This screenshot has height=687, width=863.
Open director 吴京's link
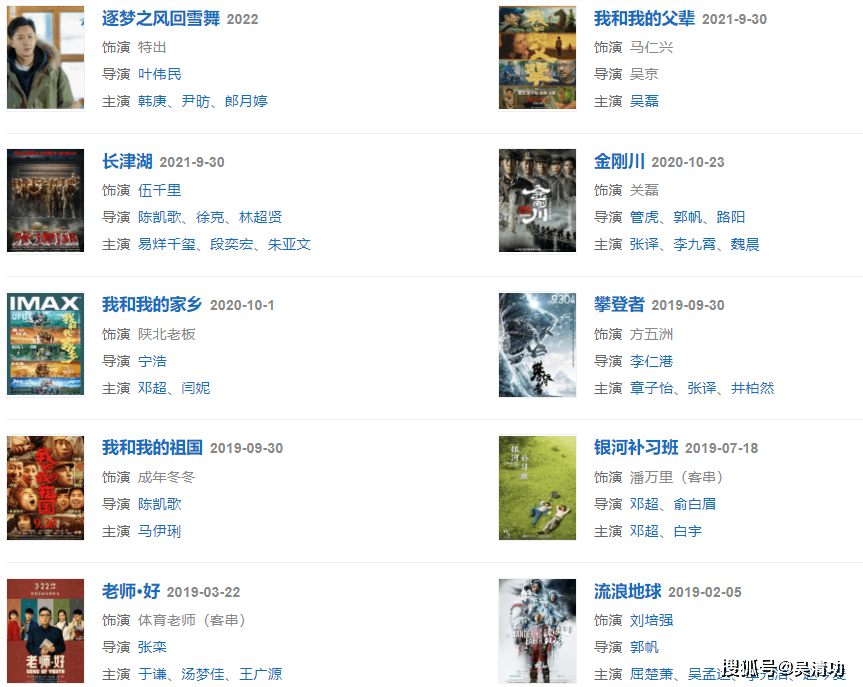pos(643,74)
